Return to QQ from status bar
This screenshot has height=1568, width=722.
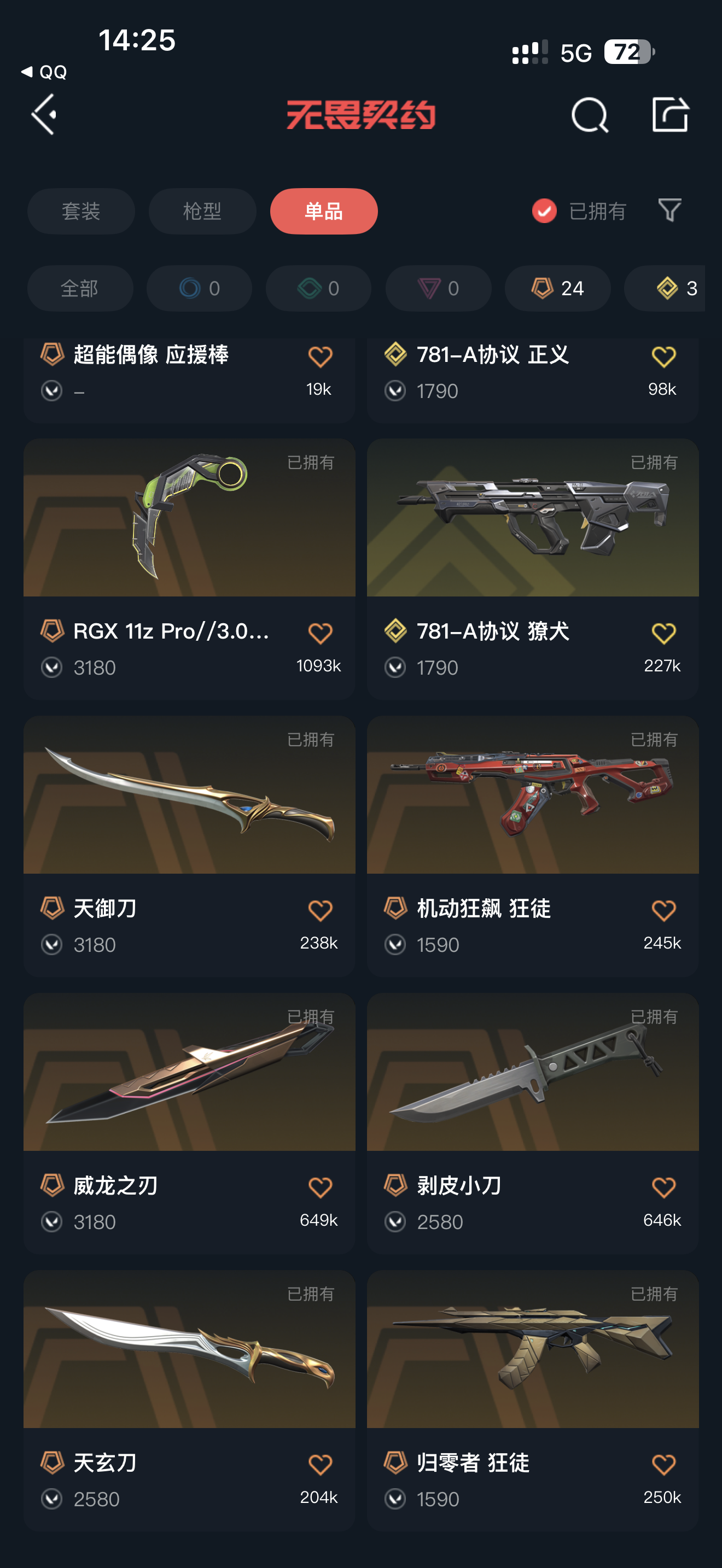(44, 72)
